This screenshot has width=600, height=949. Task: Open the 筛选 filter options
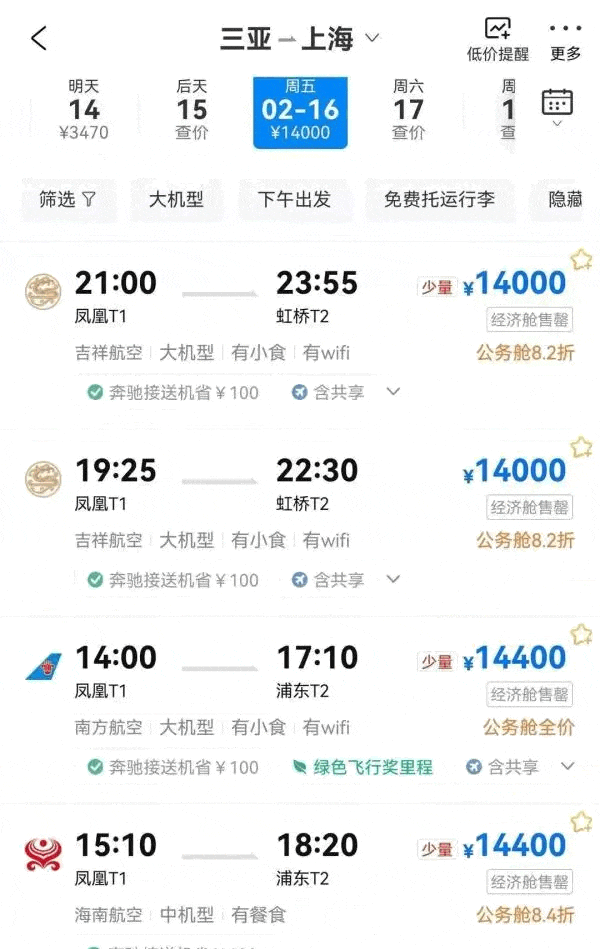point(67,199)
